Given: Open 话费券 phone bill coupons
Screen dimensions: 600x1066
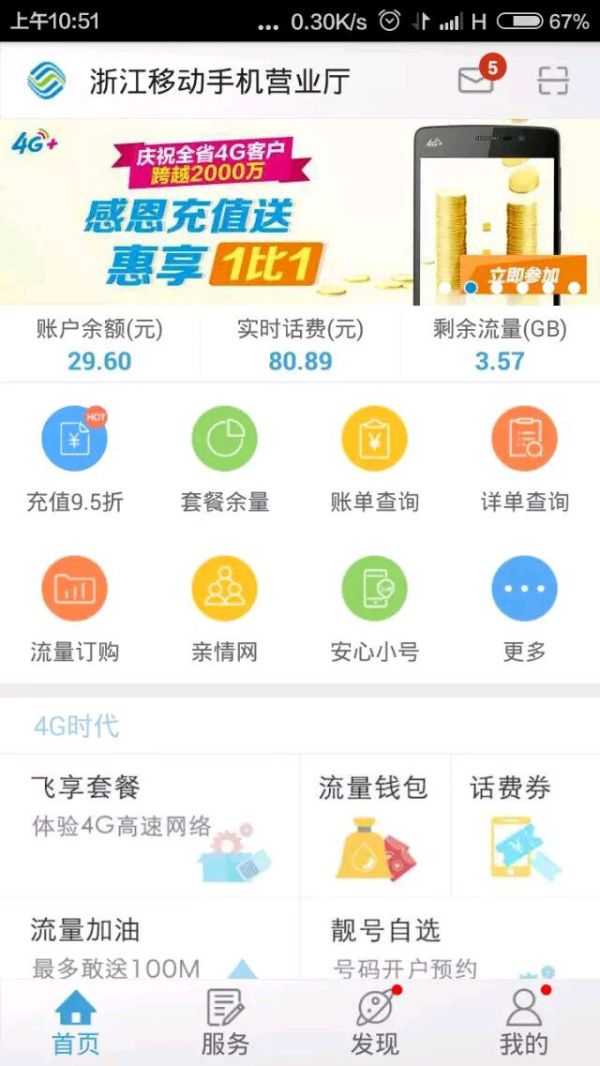Looking at the screenshot, I should click(525, 825).
